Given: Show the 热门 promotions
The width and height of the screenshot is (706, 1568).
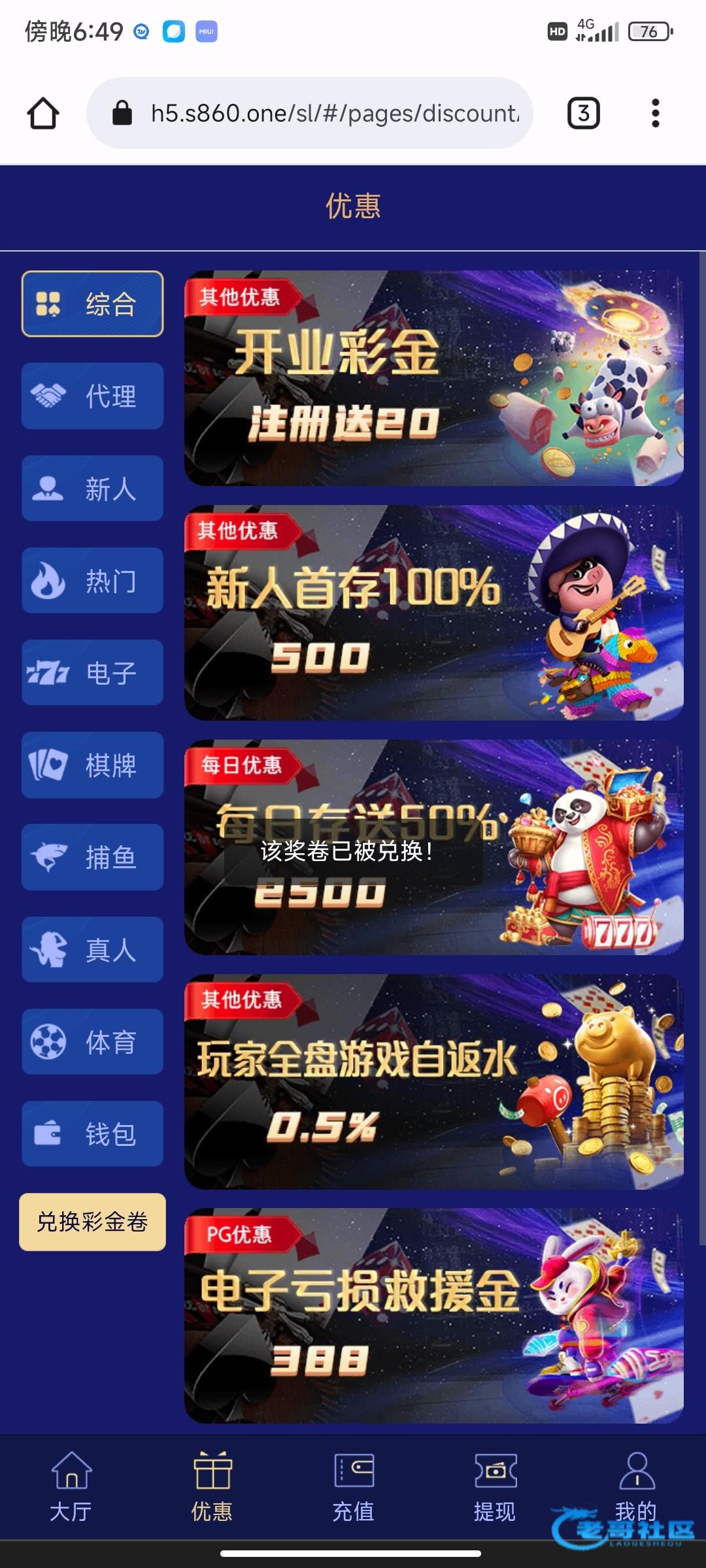Looking at the screenshot, I should 92,580.
